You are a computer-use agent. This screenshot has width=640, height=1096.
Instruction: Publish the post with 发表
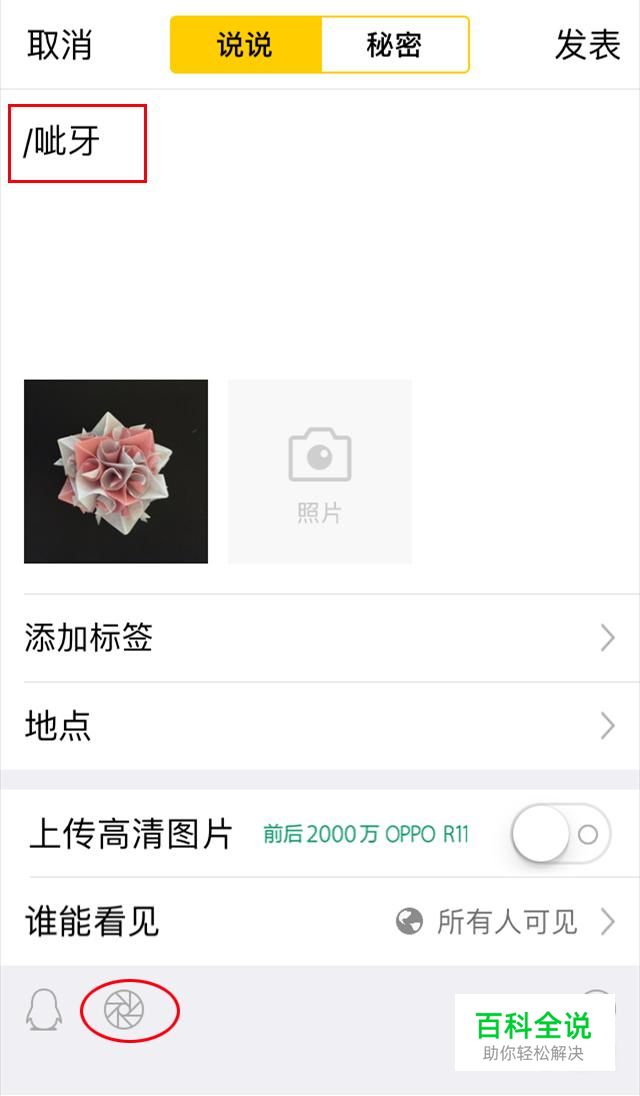tap(588, 45)
